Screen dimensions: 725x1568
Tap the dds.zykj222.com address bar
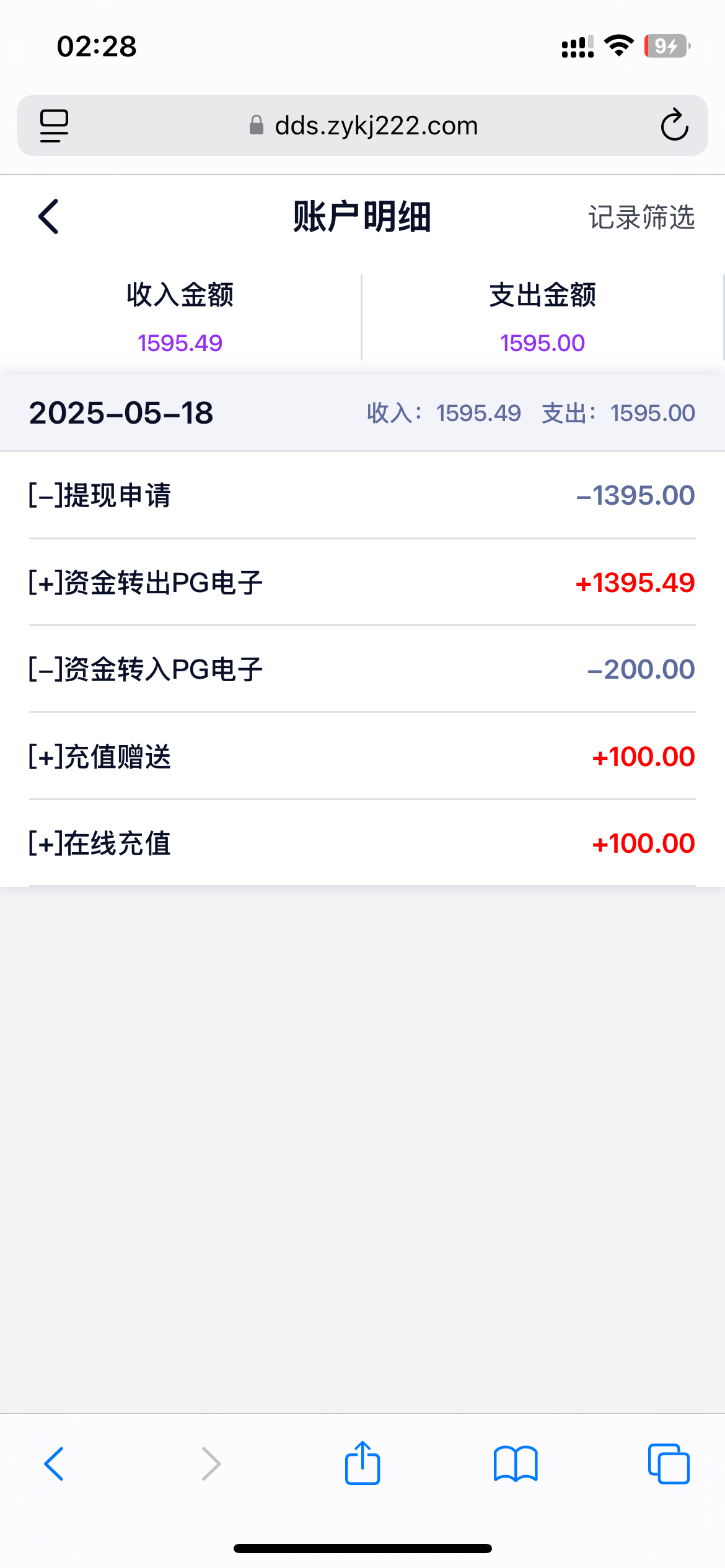(362, 126)
